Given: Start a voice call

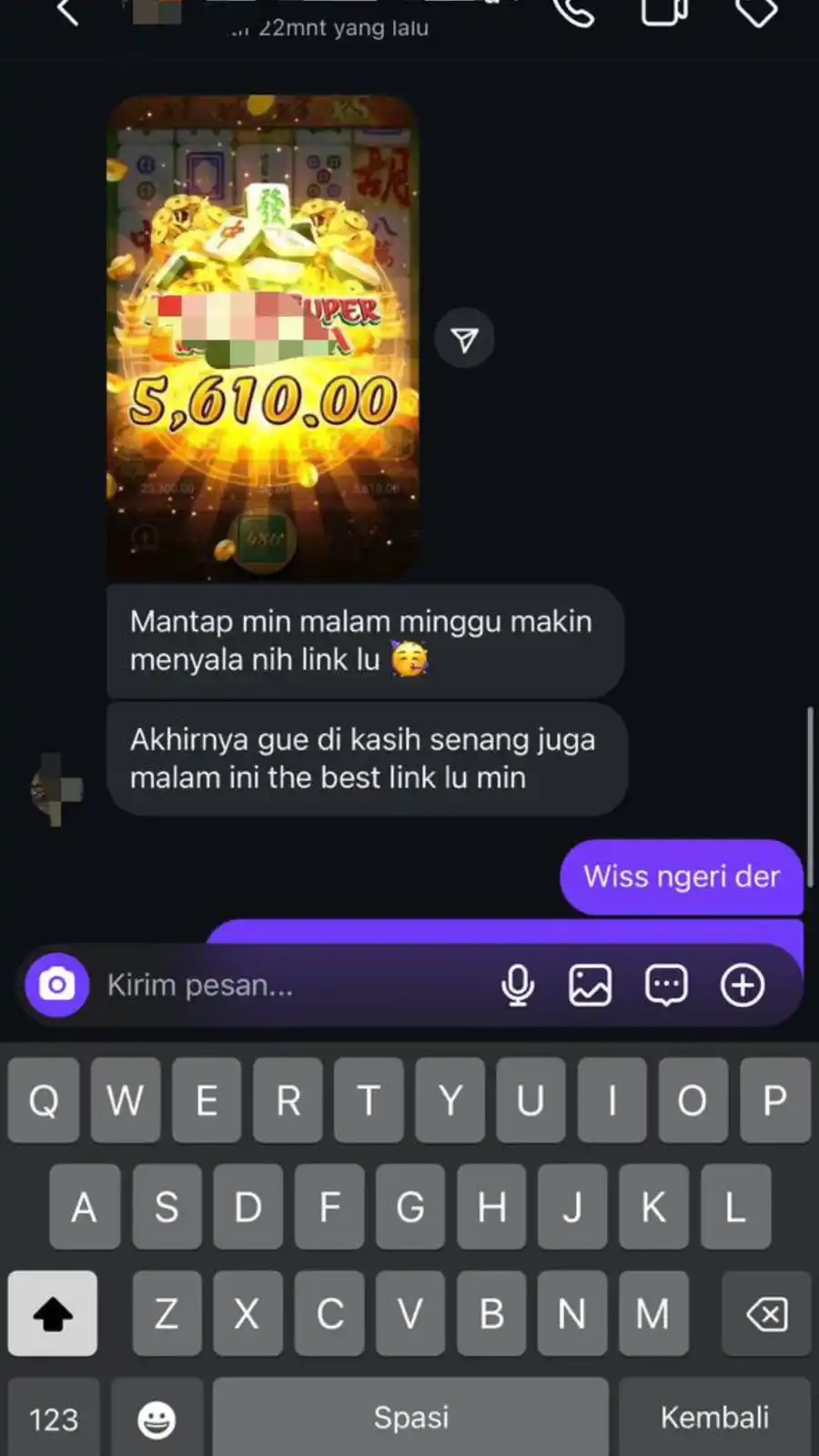Looking at the screenshot, I should [x=573, y=13].
